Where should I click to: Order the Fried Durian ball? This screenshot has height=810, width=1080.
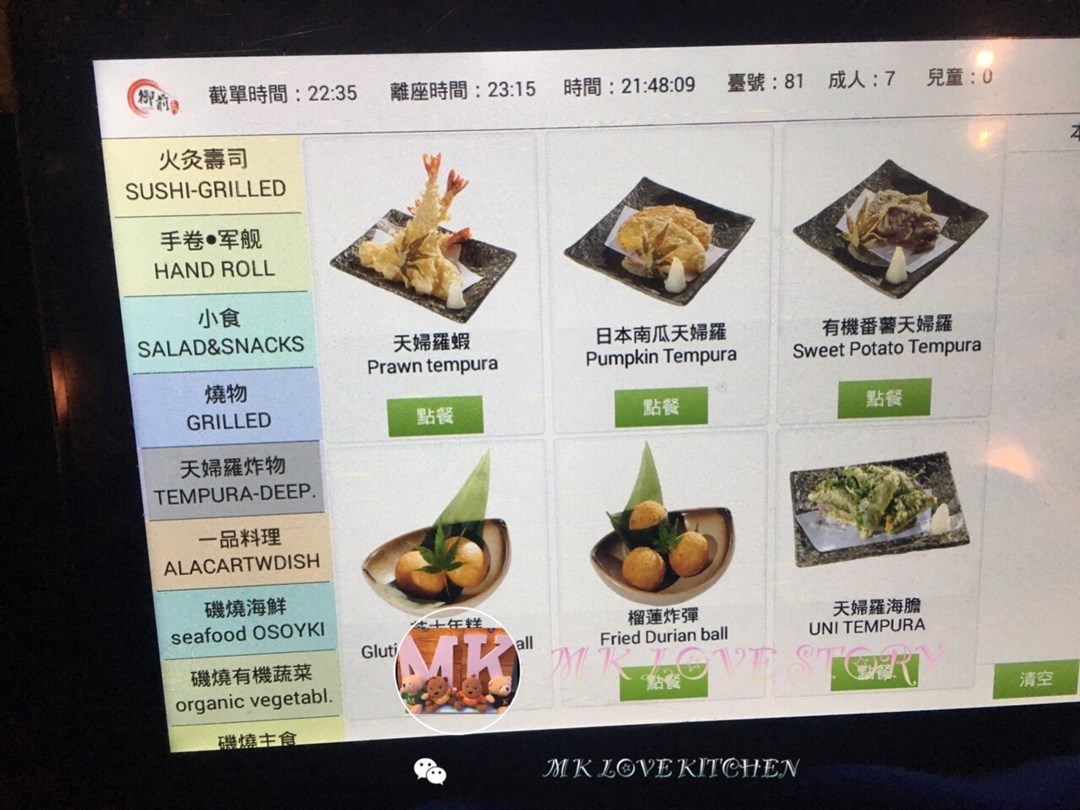663,682
